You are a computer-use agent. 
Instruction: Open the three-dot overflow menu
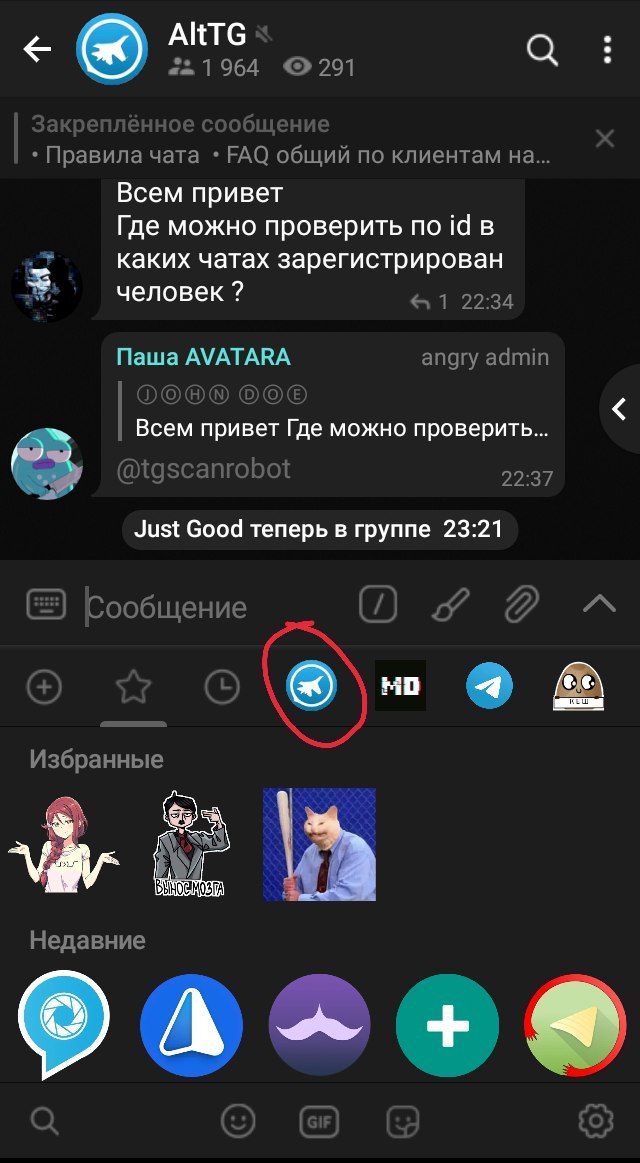pos(607,50)
